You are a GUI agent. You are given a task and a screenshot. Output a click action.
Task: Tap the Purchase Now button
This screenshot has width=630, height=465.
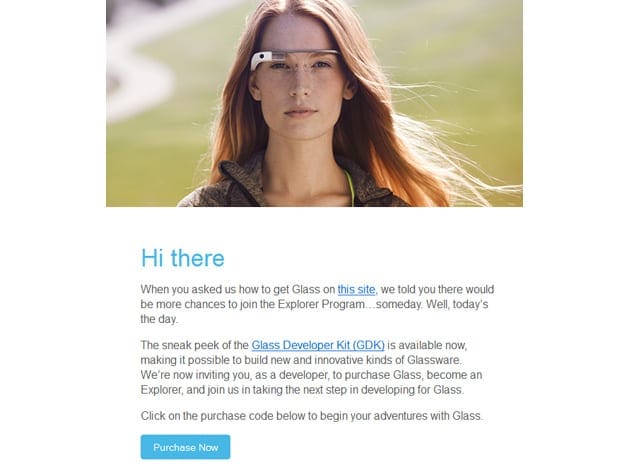point(186,447)
